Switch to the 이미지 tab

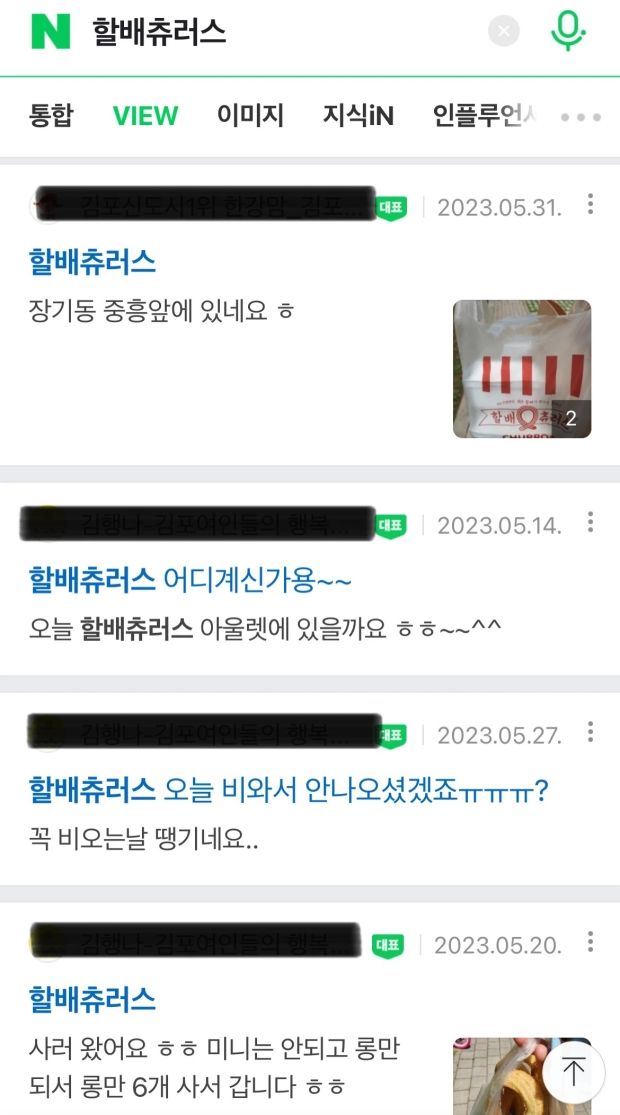pyautogui.click(x=250, y=115)
